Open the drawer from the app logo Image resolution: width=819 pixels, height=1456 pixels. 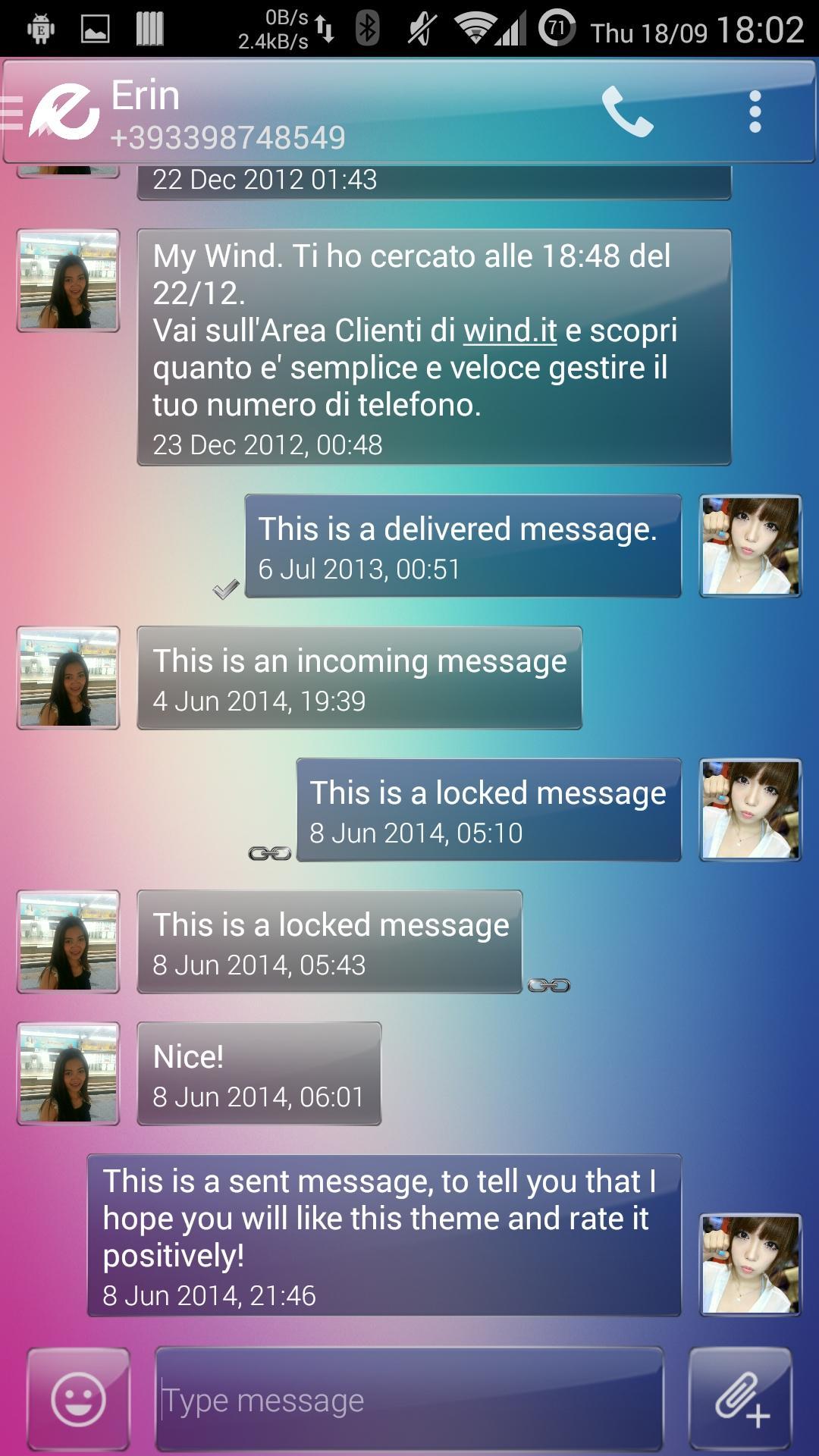53,112
